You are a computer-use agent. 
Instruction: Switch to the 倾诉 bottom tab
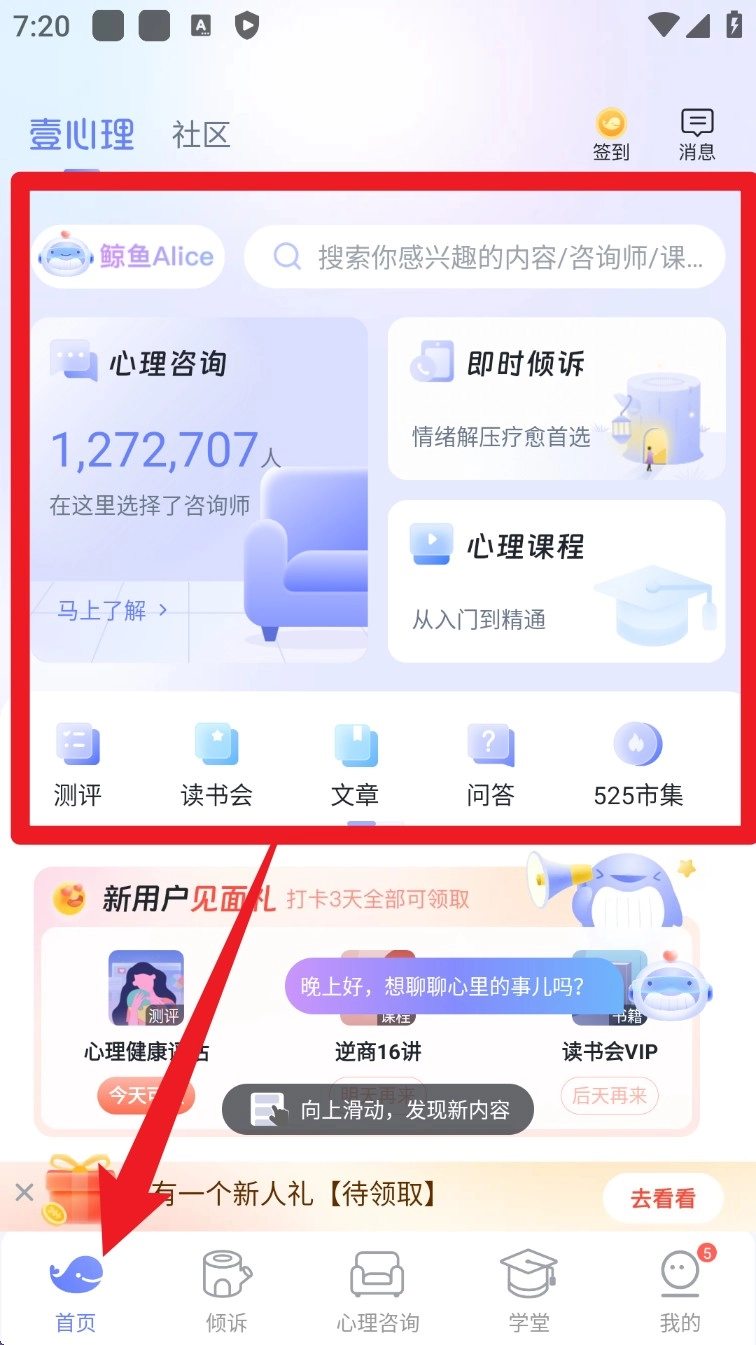click(226, 1291)
